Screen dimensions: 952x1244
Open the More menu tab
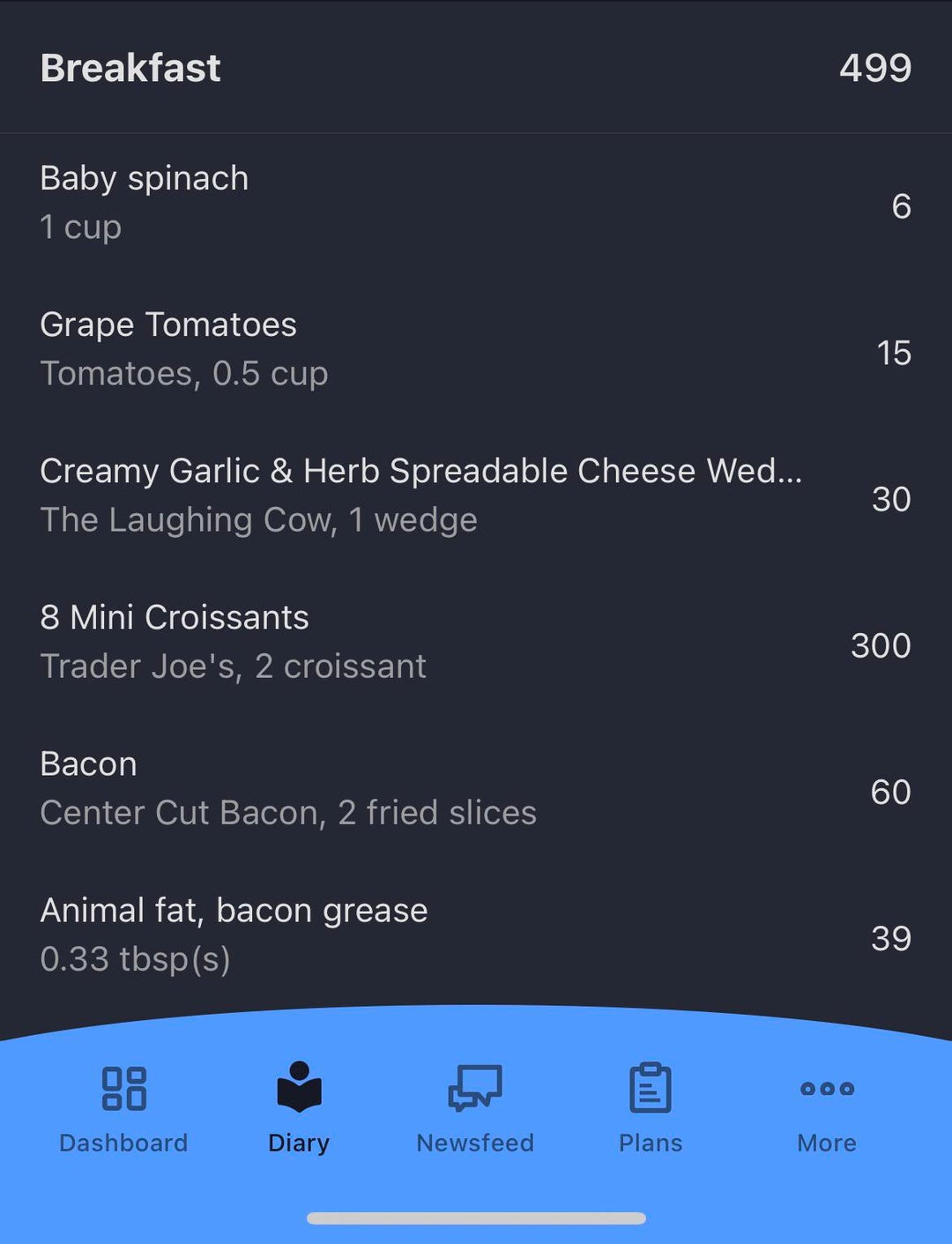[x=827, y=1107]
